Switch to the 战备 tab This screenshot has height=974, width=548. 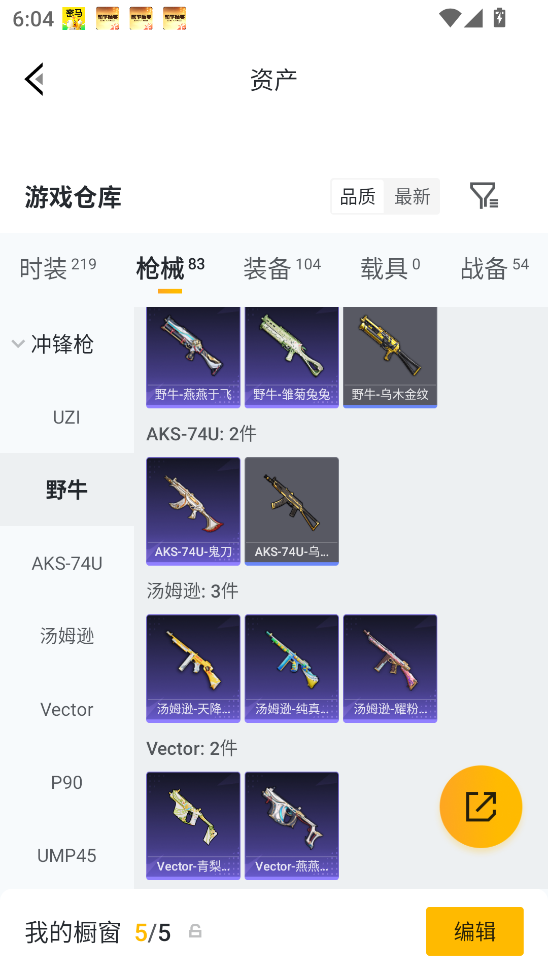coord(495,268)
